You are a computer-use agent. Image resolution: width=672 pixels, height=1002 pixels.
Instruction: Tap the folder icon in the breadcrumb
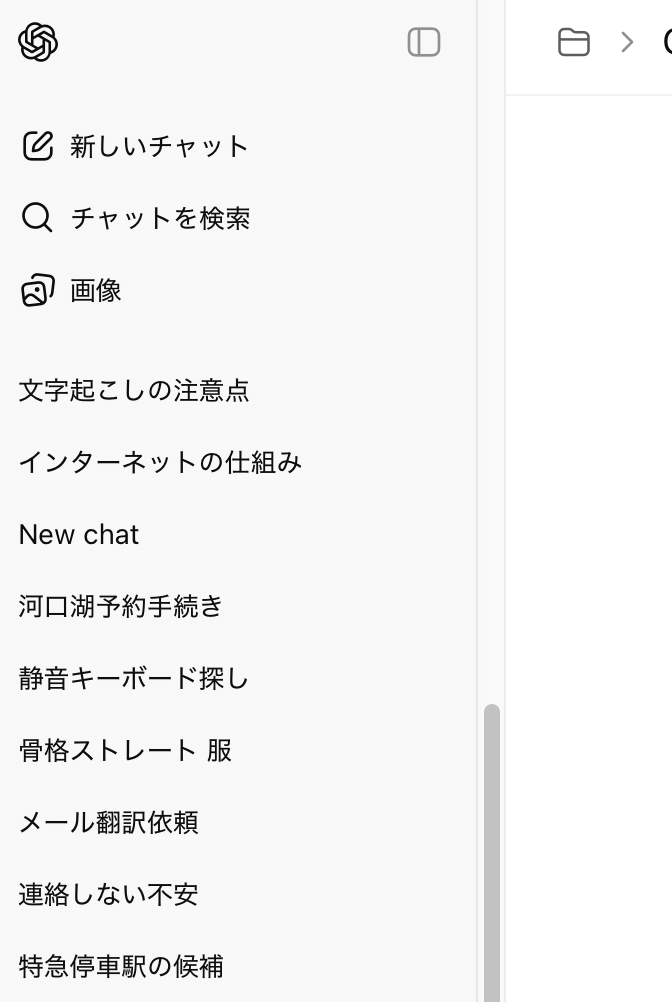[x=573, y=42]
